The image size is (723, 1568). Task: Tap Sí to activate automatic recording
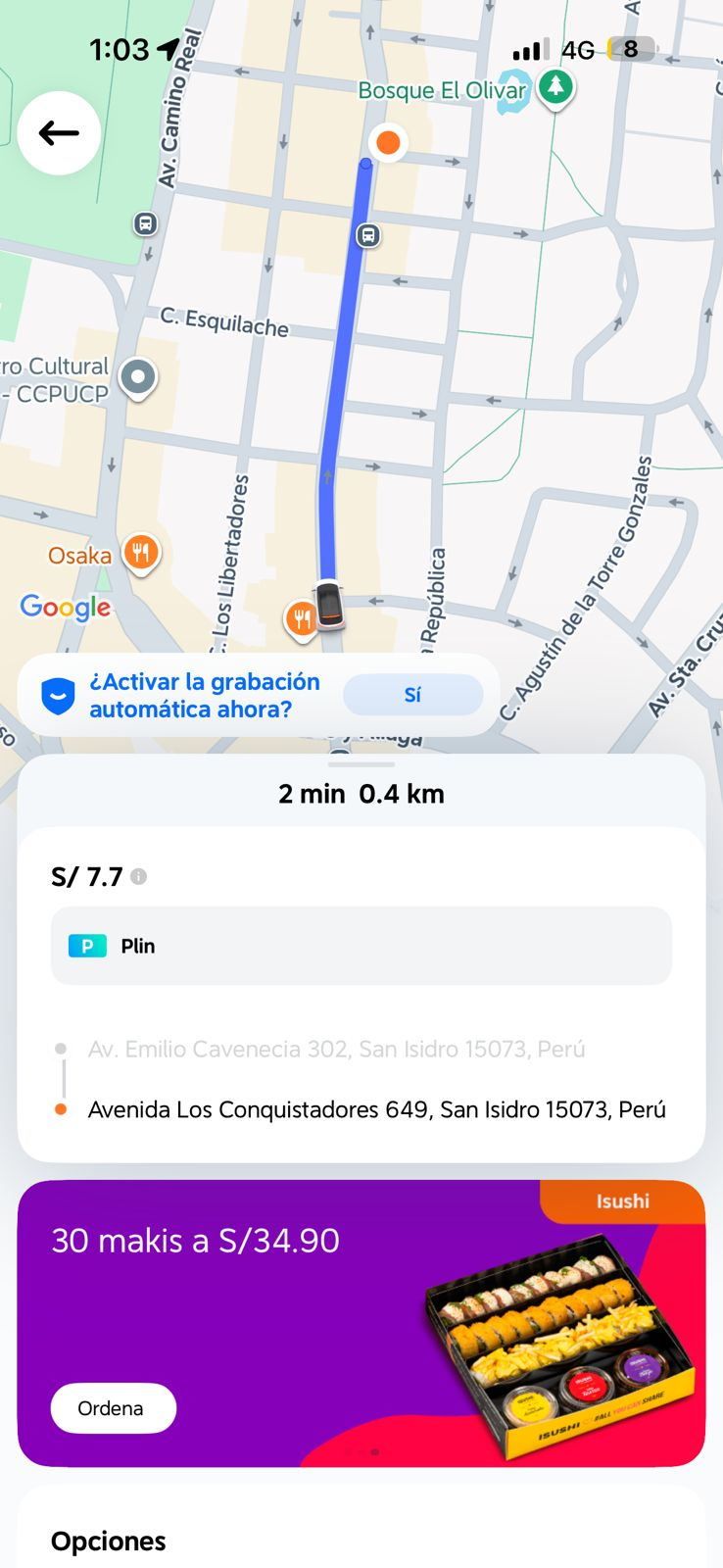tap(412, 695)
